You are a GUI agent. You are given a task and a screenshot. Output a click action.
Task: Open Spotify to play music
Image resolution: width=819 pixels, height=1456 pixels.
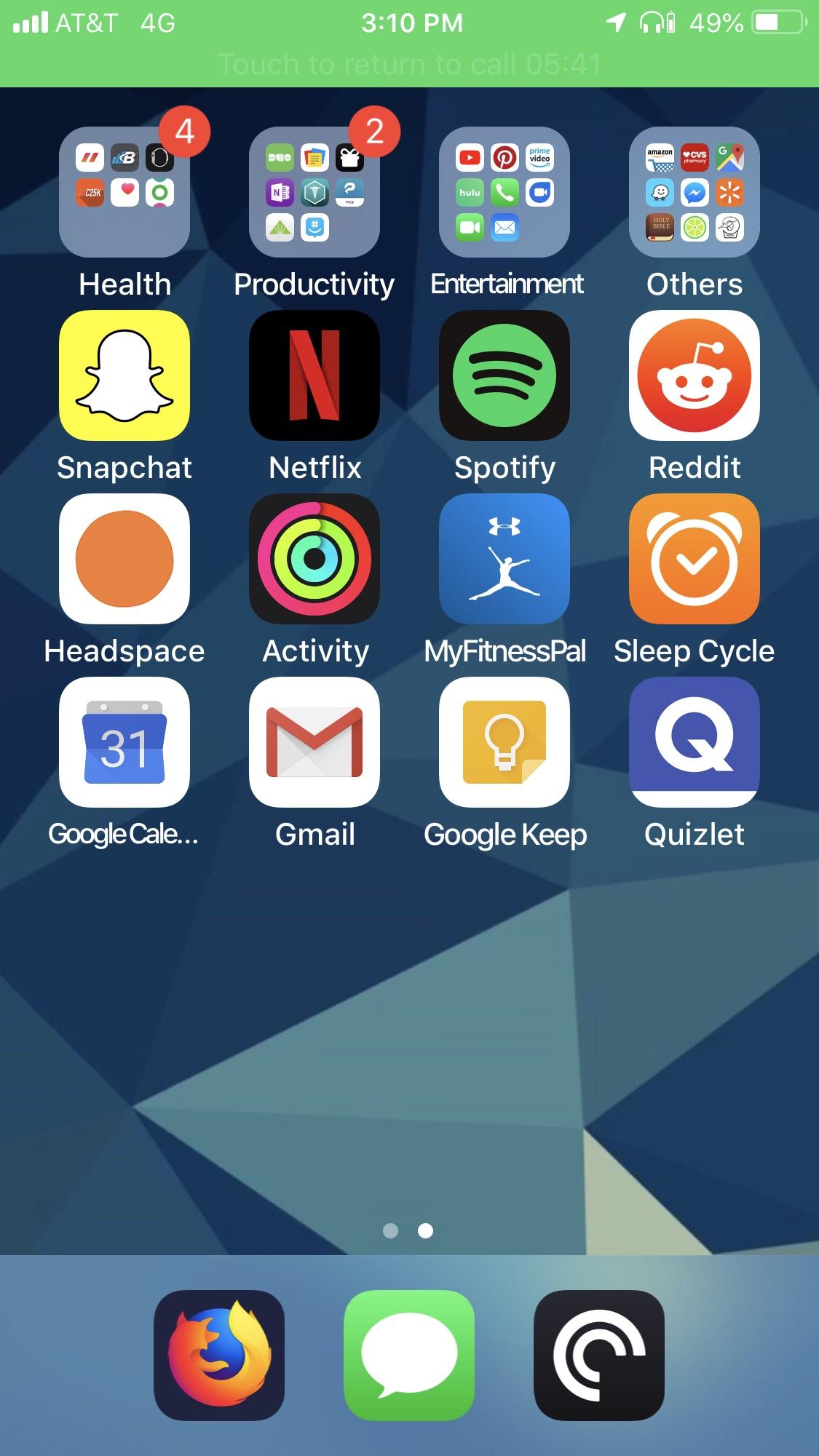click(x=505, y=375)
